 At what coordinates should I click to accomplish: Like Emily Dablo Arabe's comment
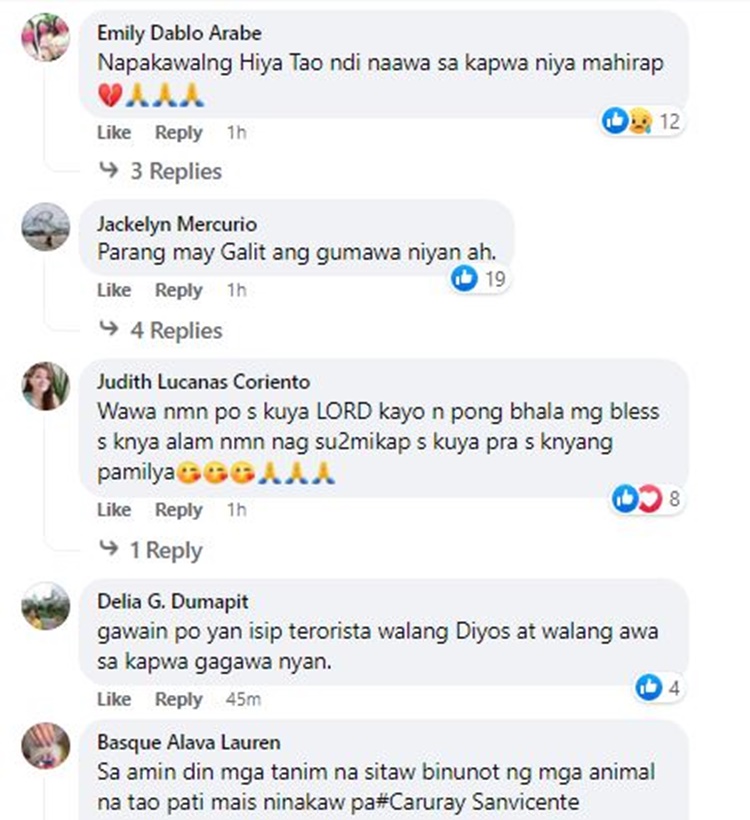point(113,132)
